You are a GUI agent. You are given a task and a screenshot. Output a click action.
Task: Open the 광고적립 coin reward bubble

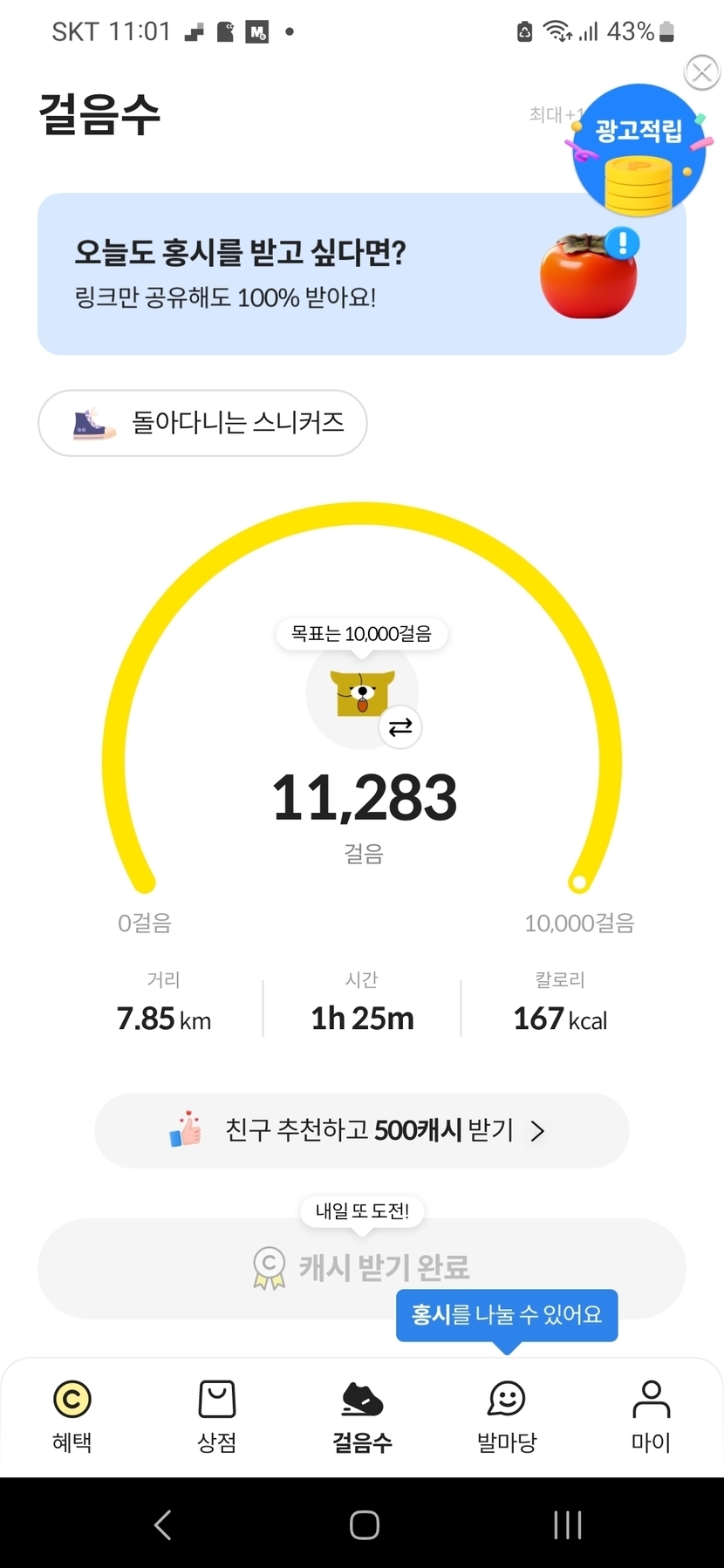coord(639,153)
